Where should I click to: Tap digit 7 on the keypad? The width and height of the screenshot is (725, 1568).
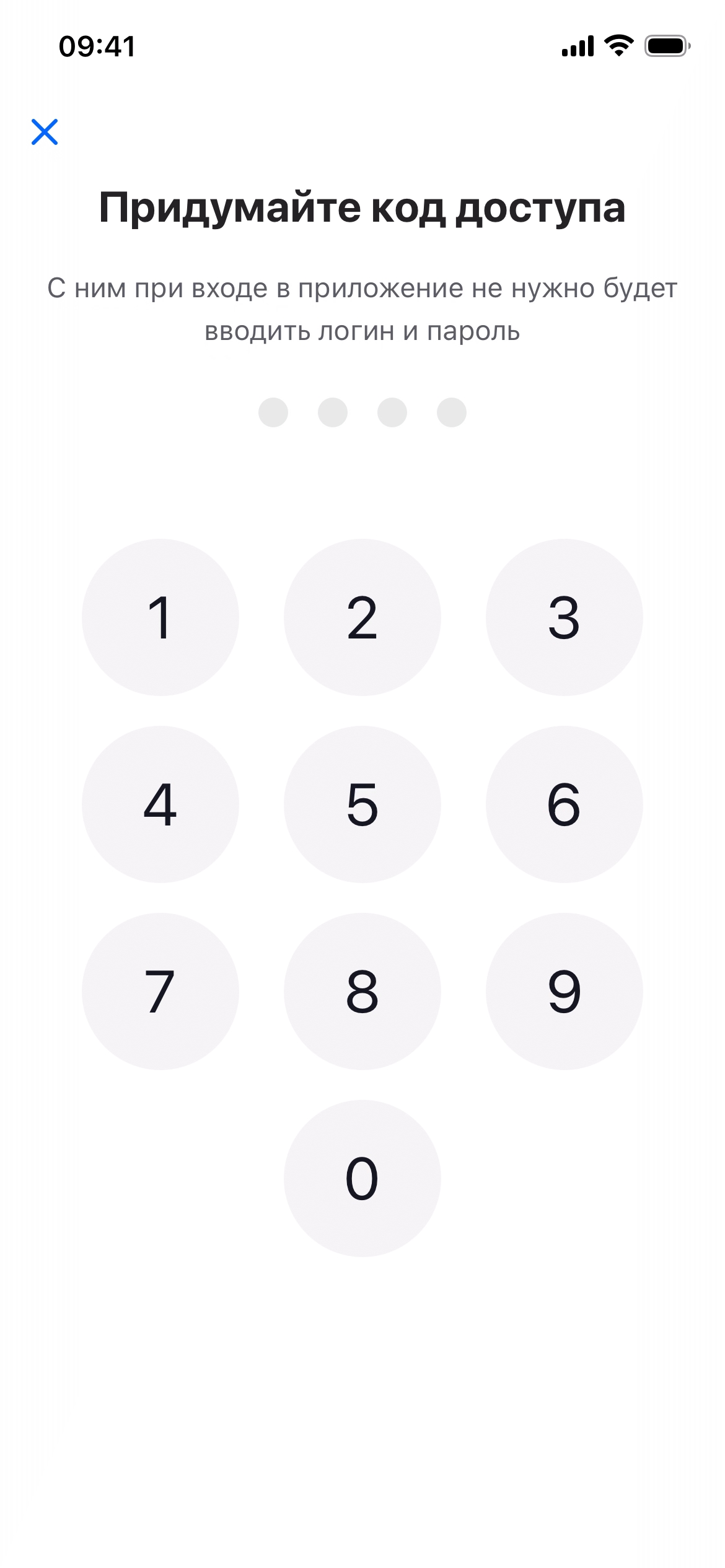coord(160,991)
